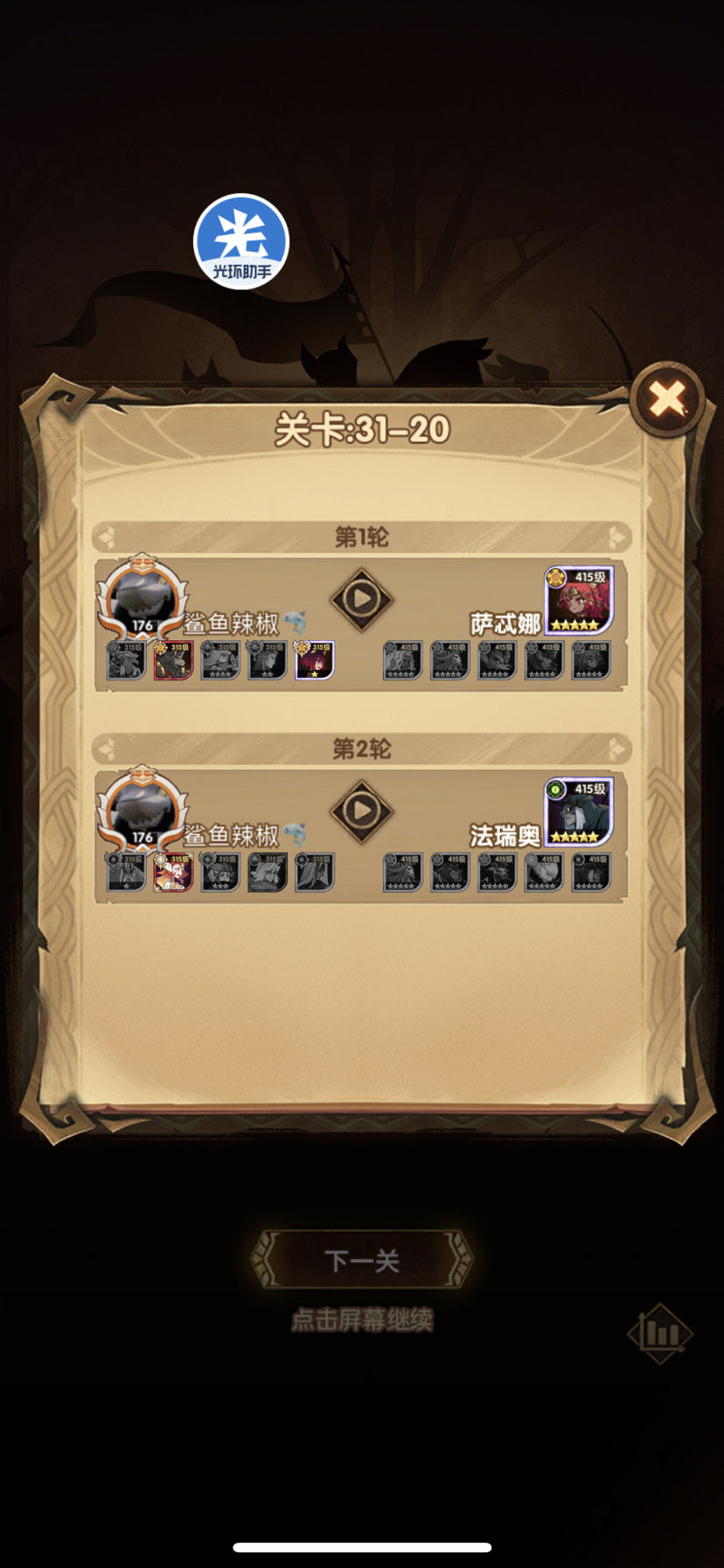Viewport: 724px width, 1568px height.
Task: Open the battle statistics chart icon
Action: pyautogui.click(x=660, y=1334)
